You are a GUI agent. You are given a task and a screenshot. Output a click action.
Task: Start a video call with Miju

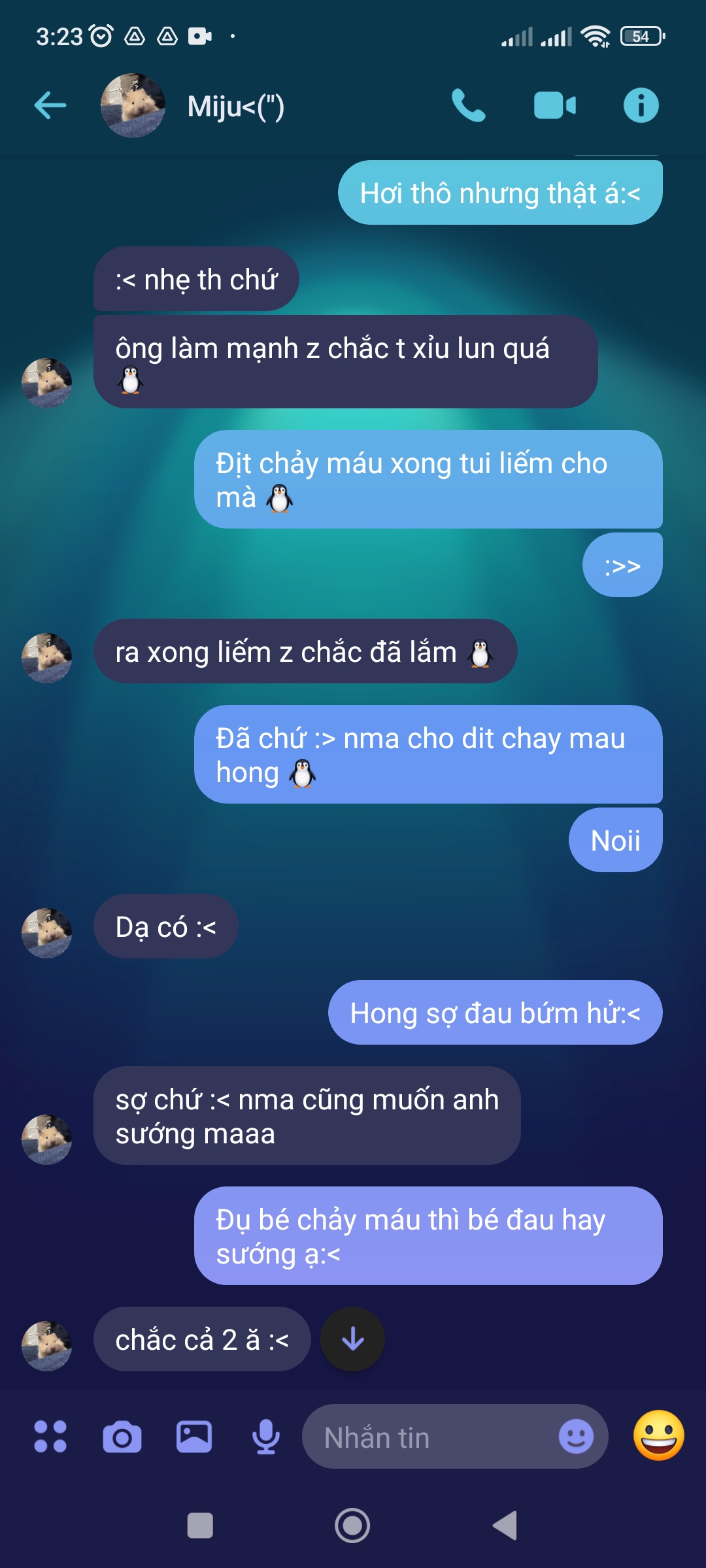pos(554,105)
